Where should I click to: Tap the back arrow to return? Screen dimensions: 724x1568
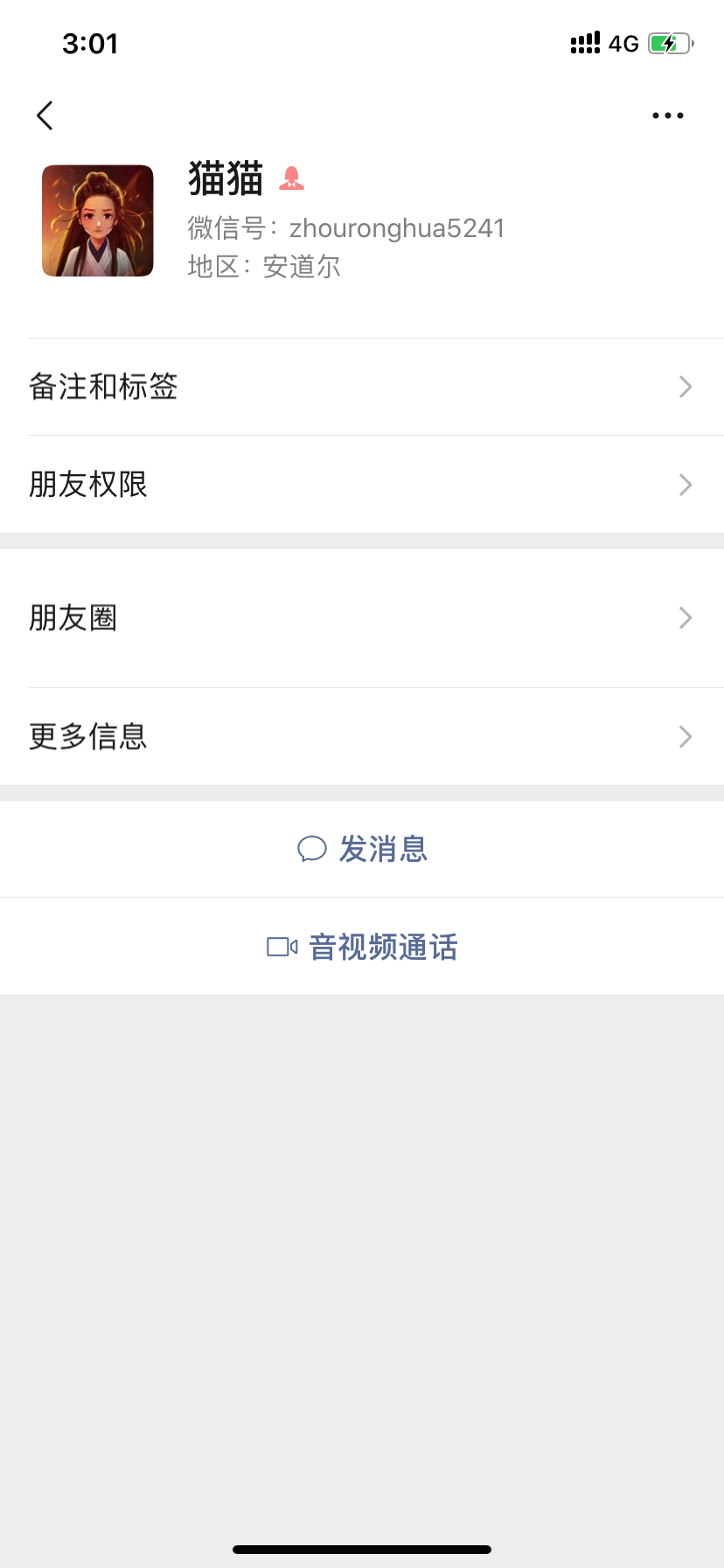click(x=44, y=115)
